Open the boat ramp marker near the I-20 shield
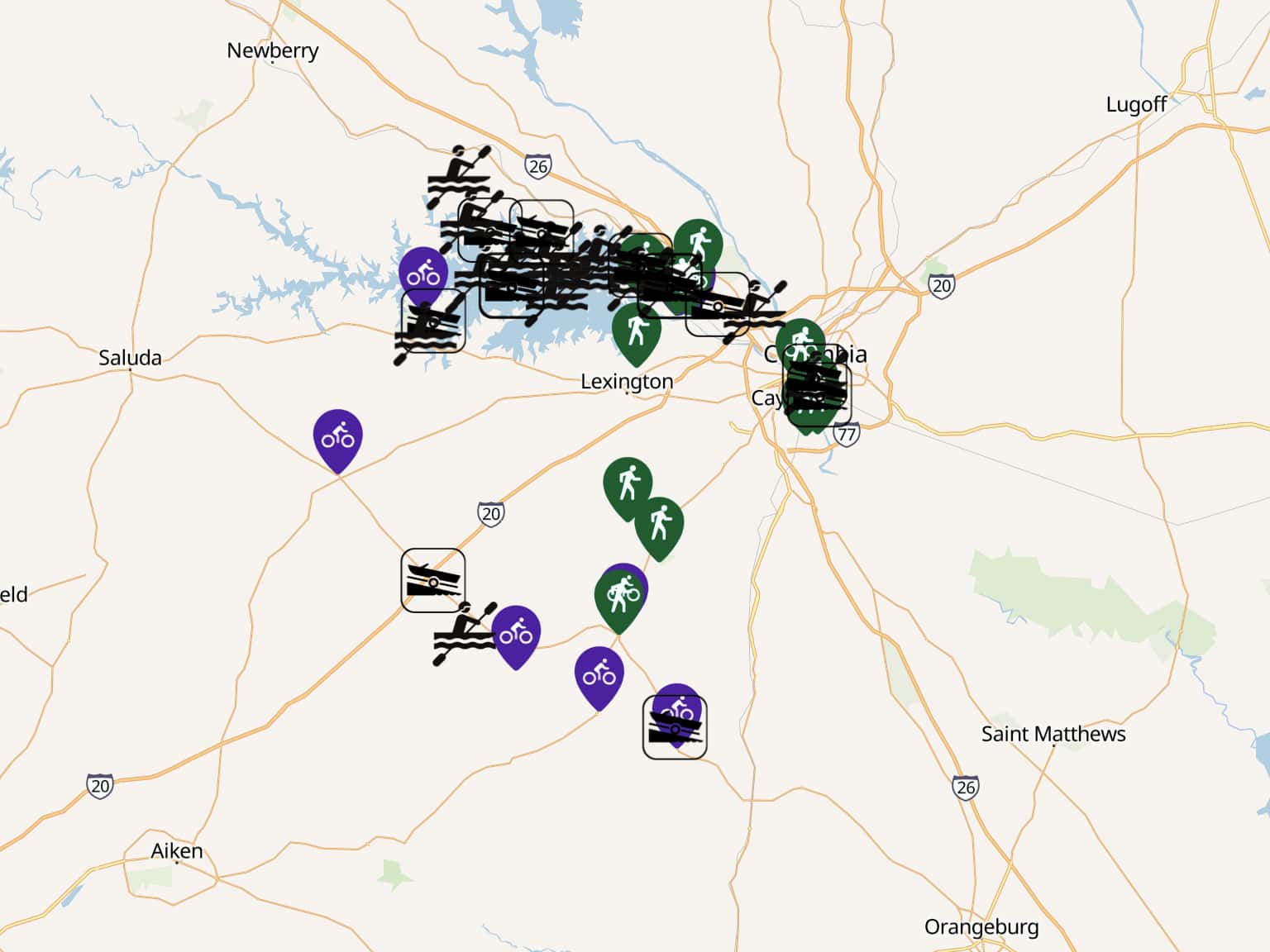 pyautogui.click(x=432, y=580)
